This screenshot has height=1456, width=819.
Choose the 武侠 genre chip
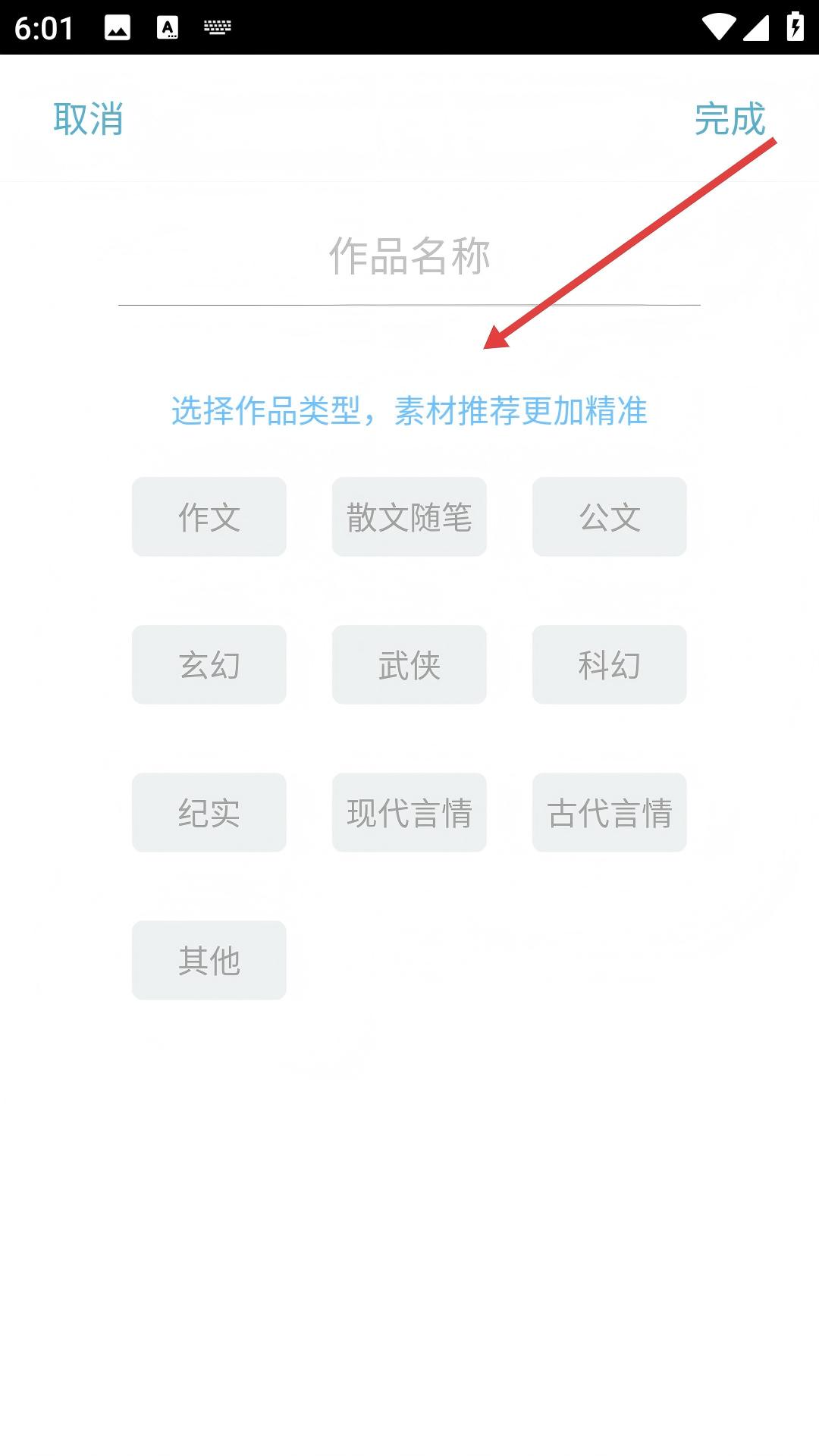[409, 665]
